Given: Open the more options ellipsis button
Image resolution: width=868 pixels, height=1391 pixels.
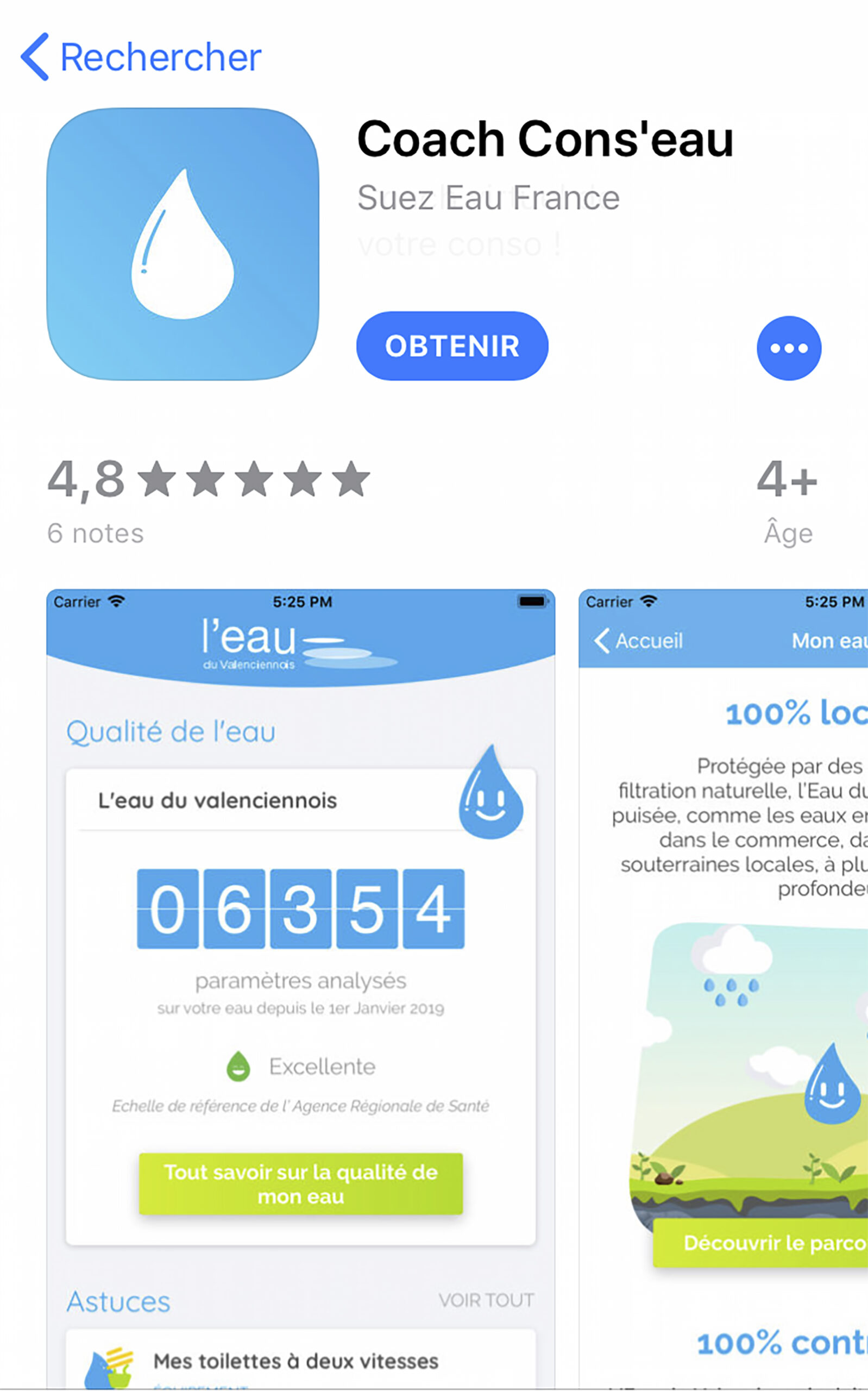Looking at the screenshot, I should pos(788,348).
